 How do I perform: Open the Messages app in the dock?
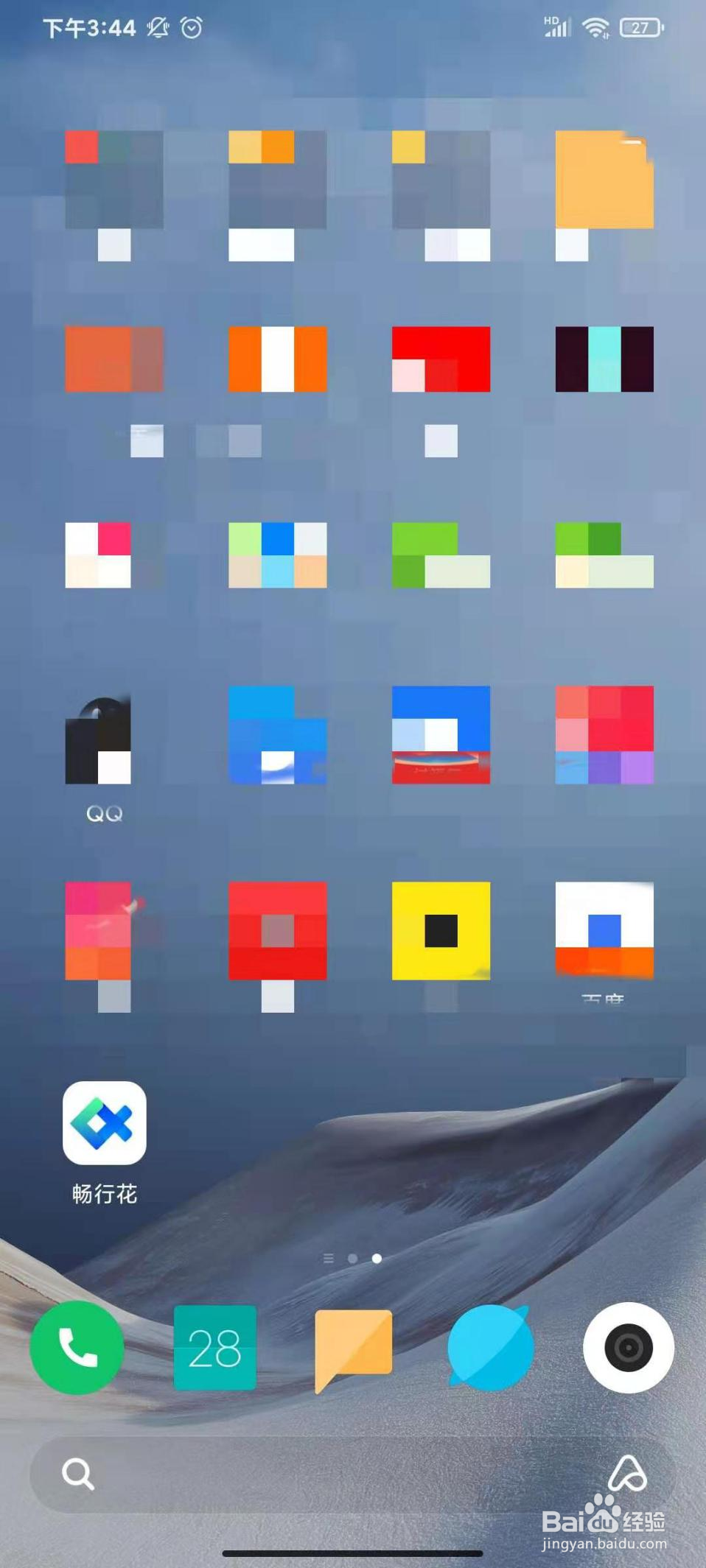[x=352, y=1348]
